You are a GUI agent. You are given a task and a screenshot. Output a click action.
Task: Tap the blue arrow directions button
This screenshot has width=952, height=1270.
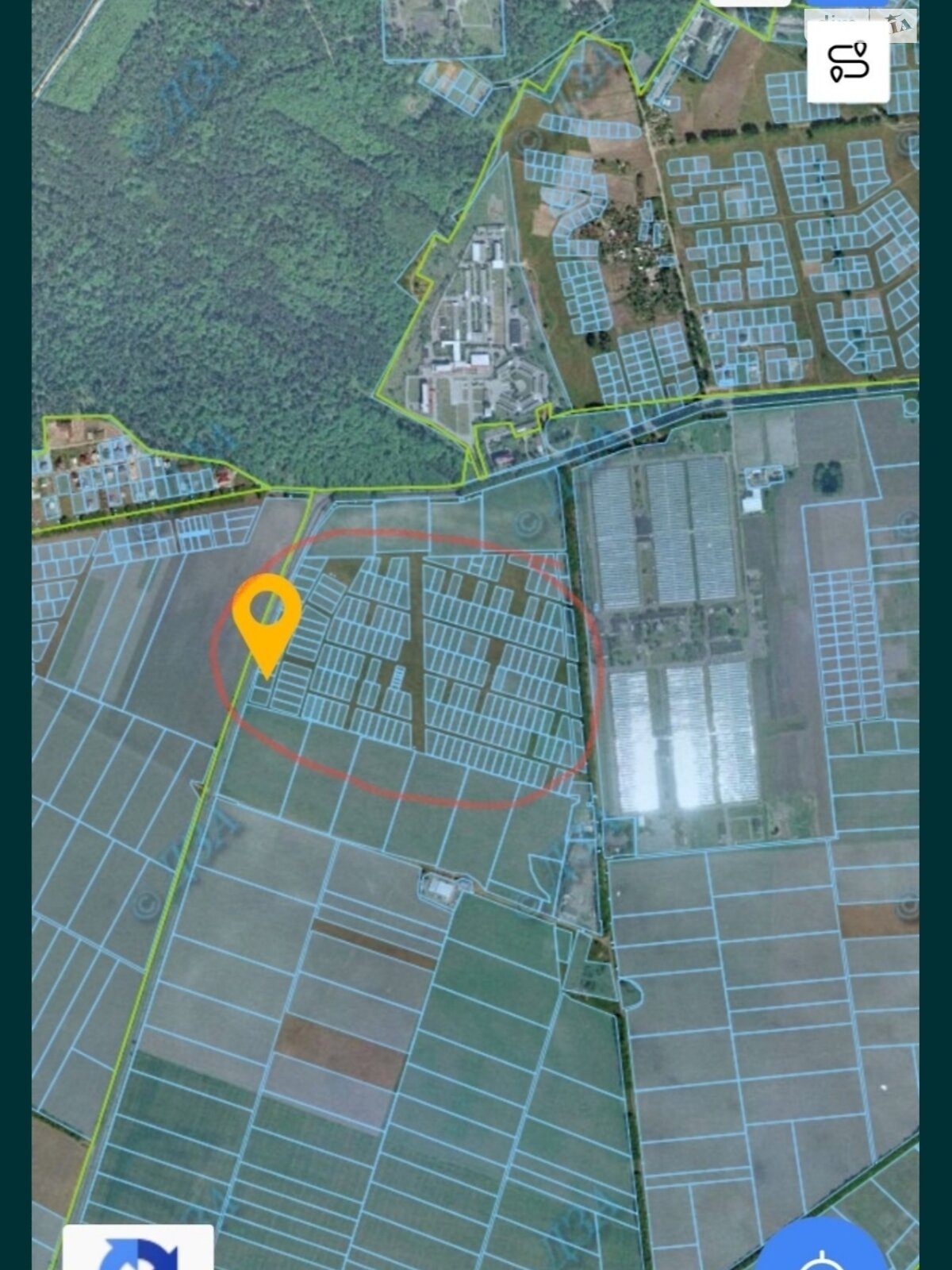[x=139, y=1252]
